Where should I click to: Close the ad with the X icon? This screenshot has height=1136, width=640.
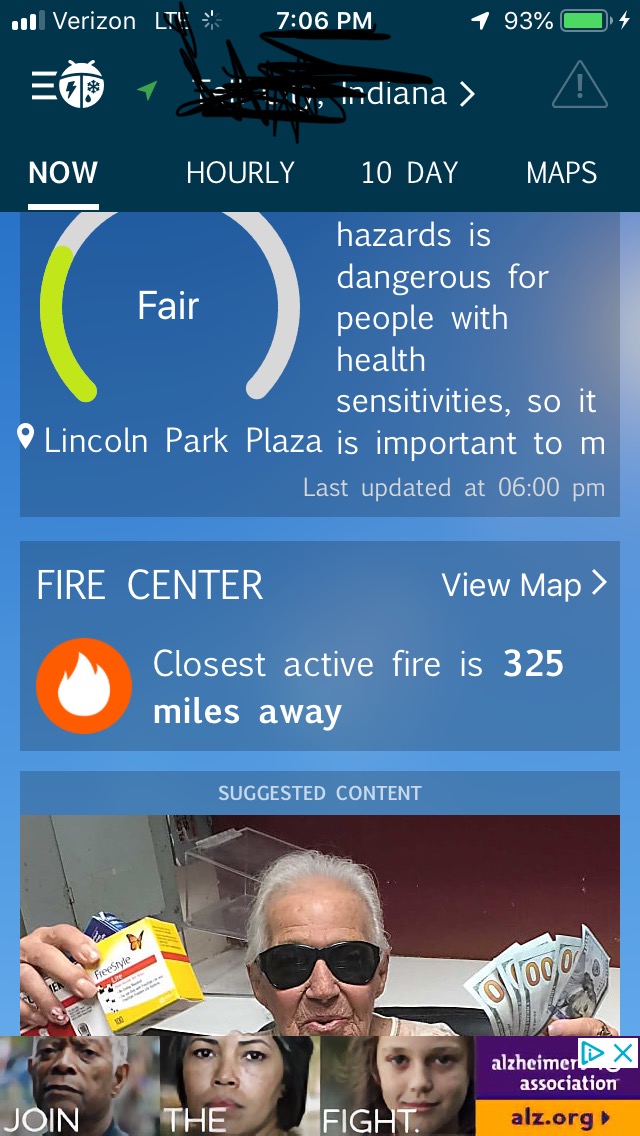622,1052
